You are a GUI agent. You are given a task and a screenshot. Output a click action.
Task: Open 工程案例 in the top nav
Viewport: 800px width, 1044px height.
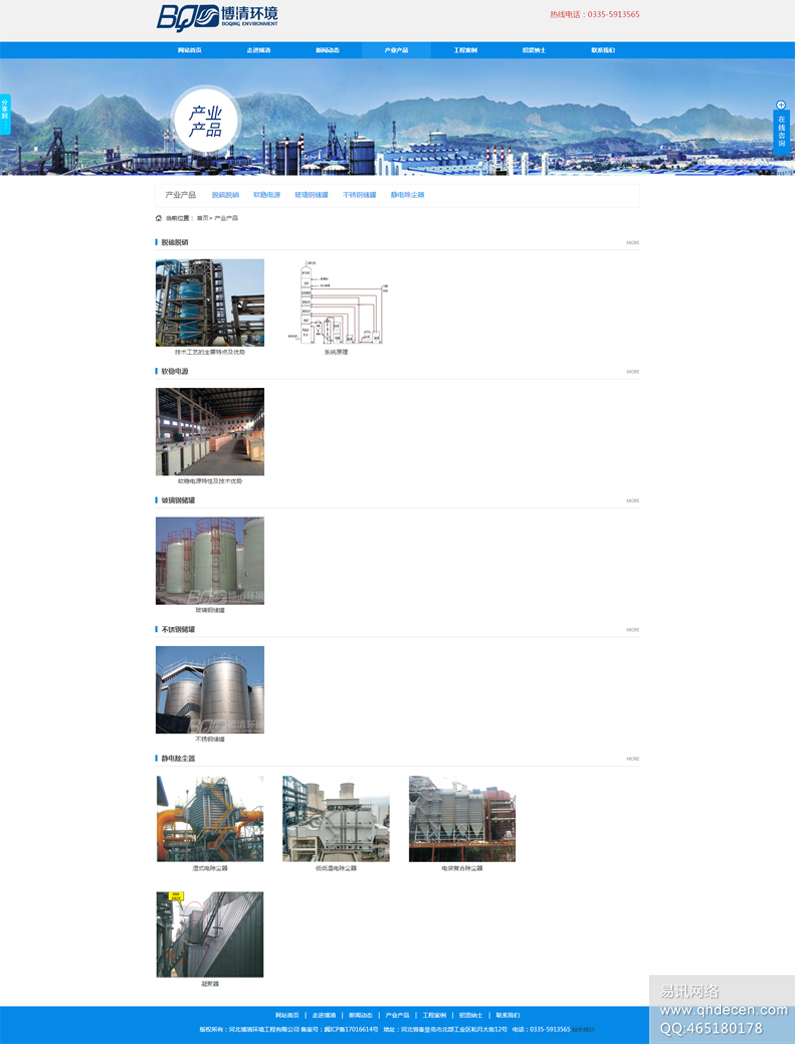pyautogui.click(x=465, y=50)
